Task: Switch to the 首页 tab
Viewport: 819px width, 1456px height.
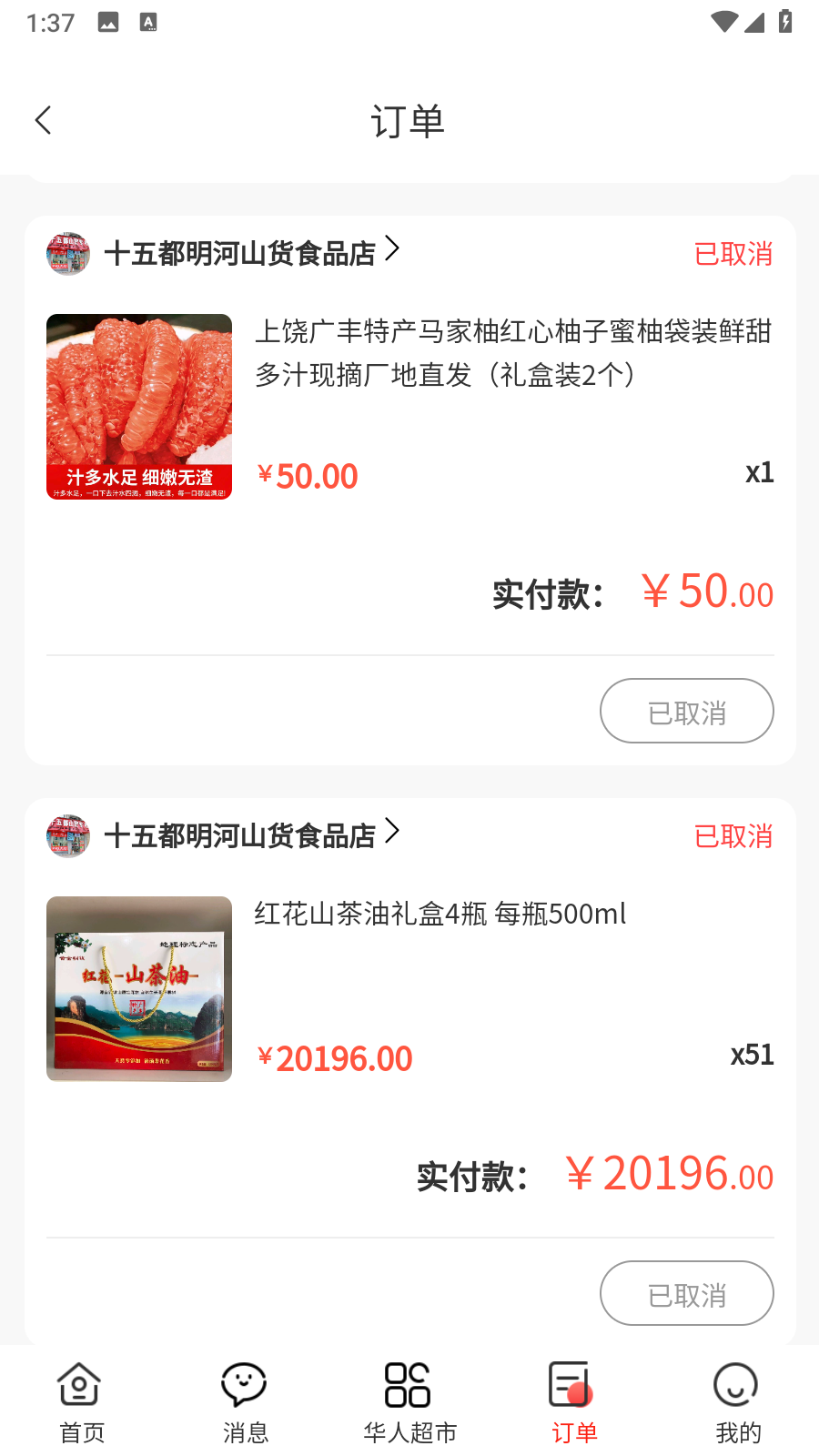Action: [x=81, y=1403]
